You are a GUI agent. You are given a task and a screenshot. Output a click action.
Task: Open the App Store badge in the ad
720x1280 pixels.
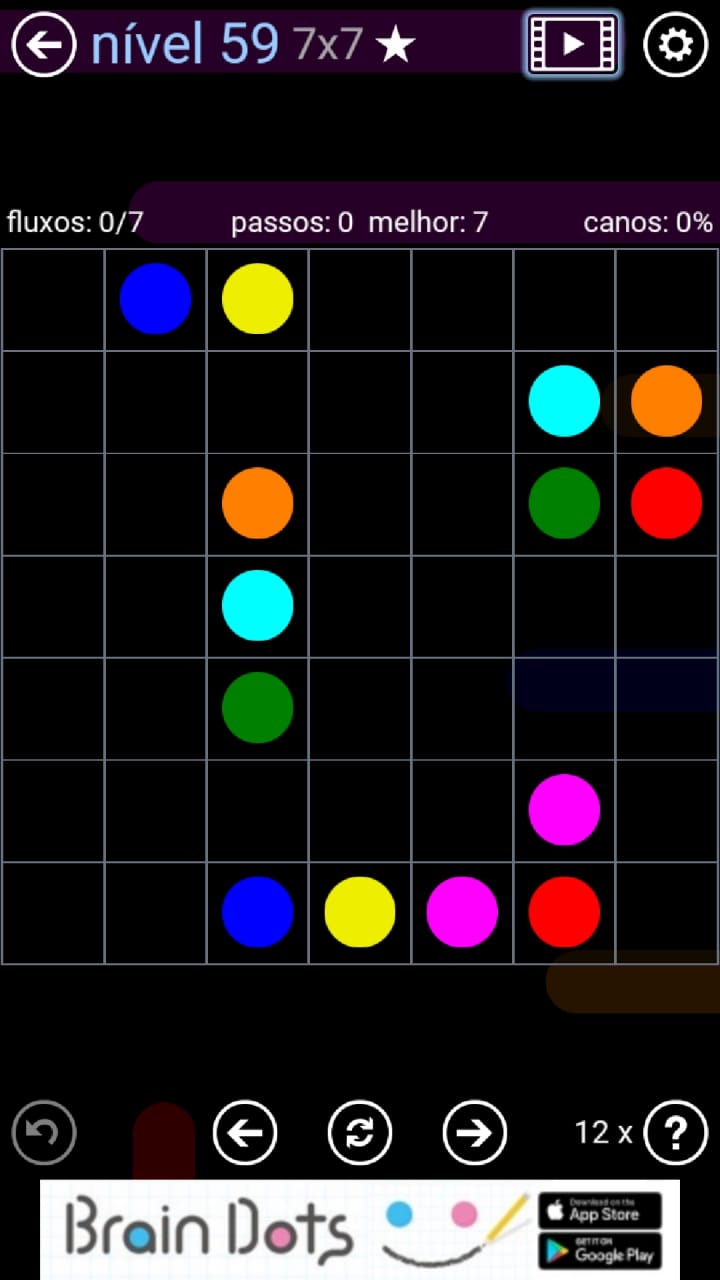(600, 1211)
